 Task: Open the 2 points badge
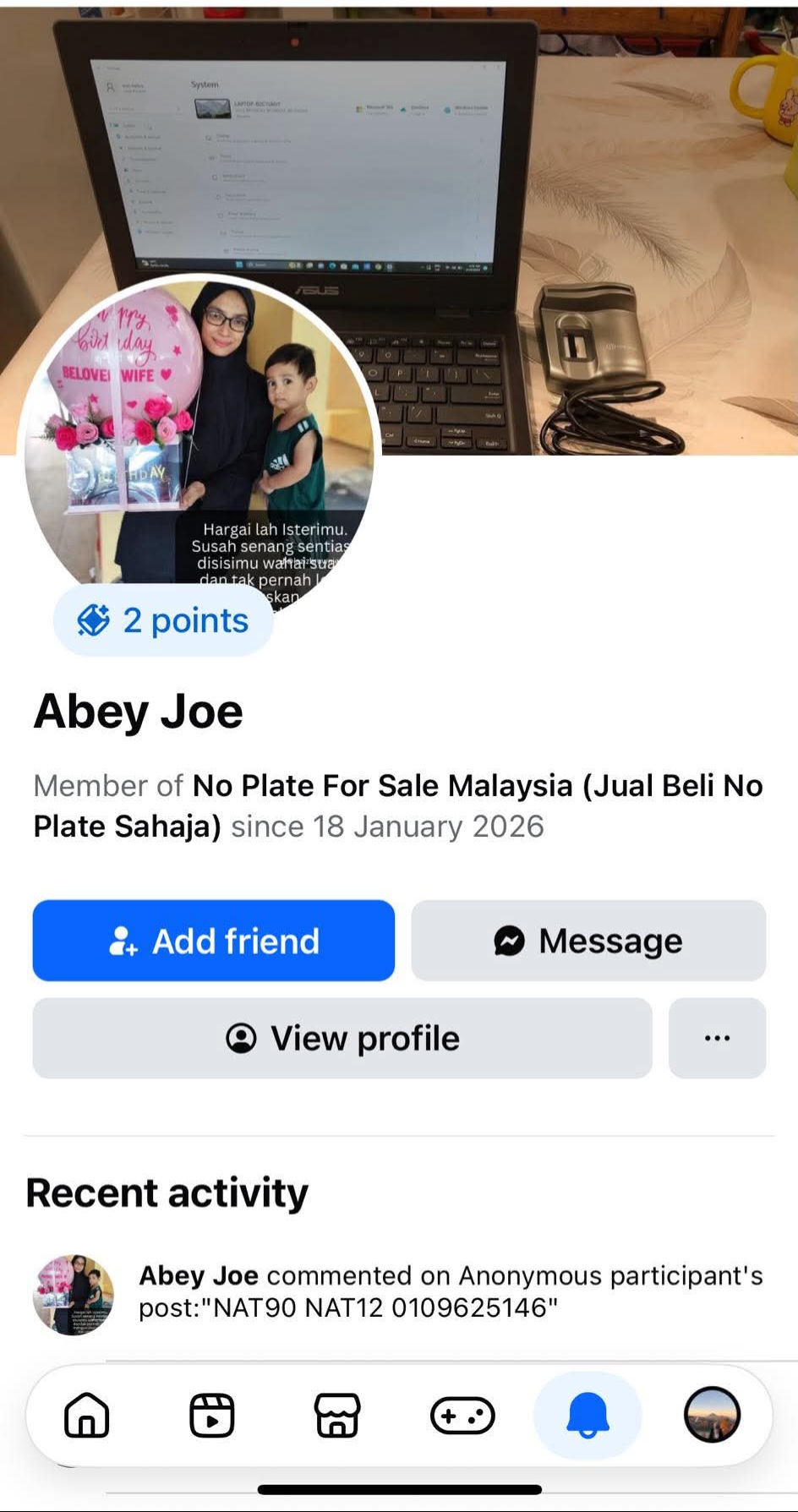(x=163, y=620)
